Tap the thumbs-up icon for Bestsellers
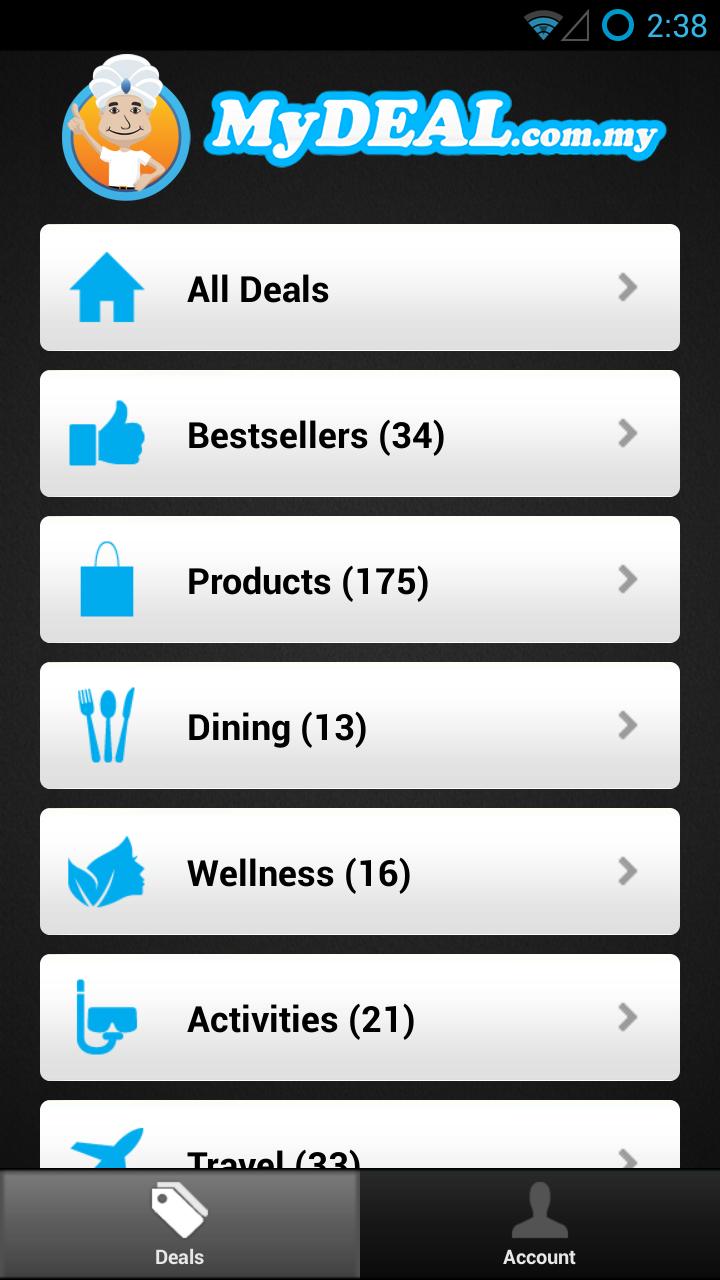720x1280 pixels. pyautogui.click(x=107, y=433)
